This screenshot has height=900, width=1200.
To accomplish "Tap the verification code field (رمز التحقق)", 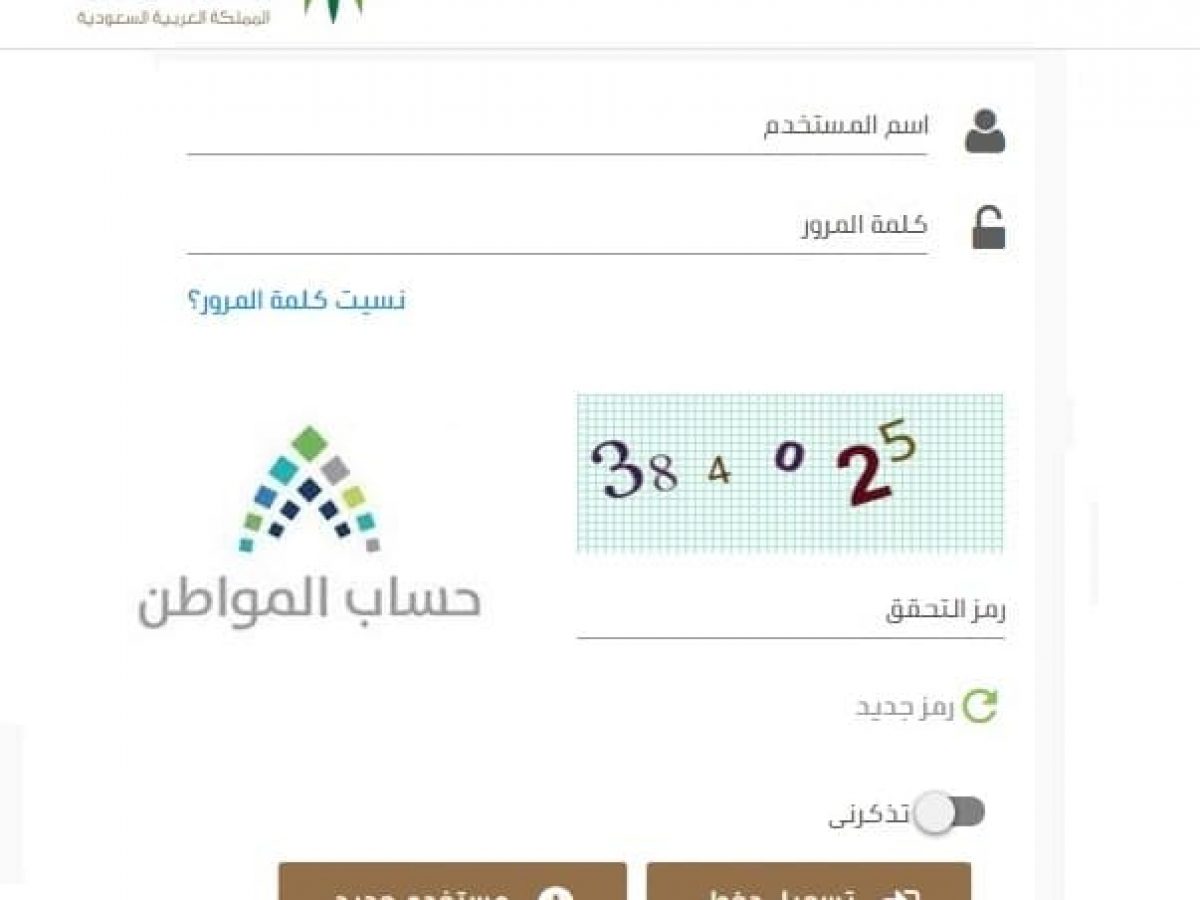I will tap(790, 611).
